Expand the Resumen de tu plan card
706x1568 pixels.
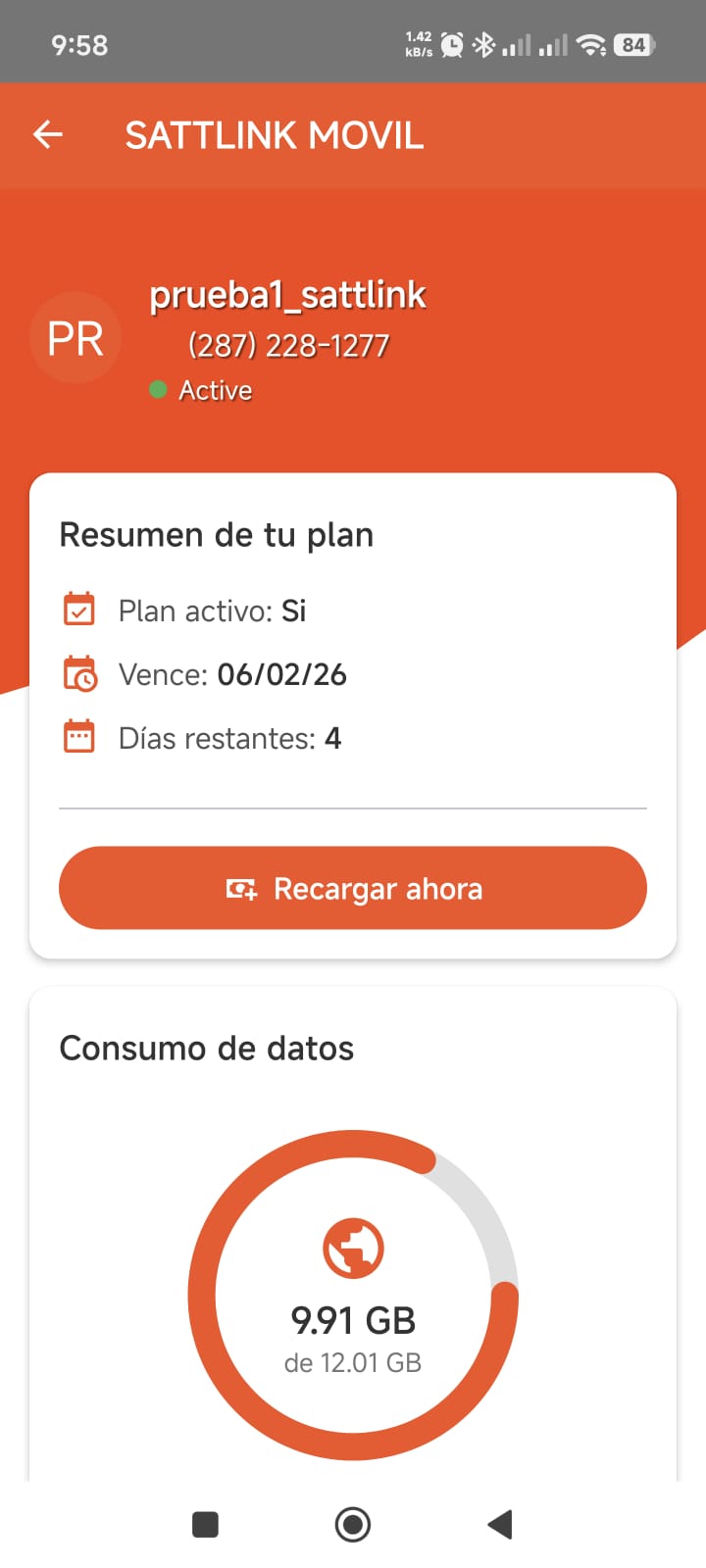217,534
